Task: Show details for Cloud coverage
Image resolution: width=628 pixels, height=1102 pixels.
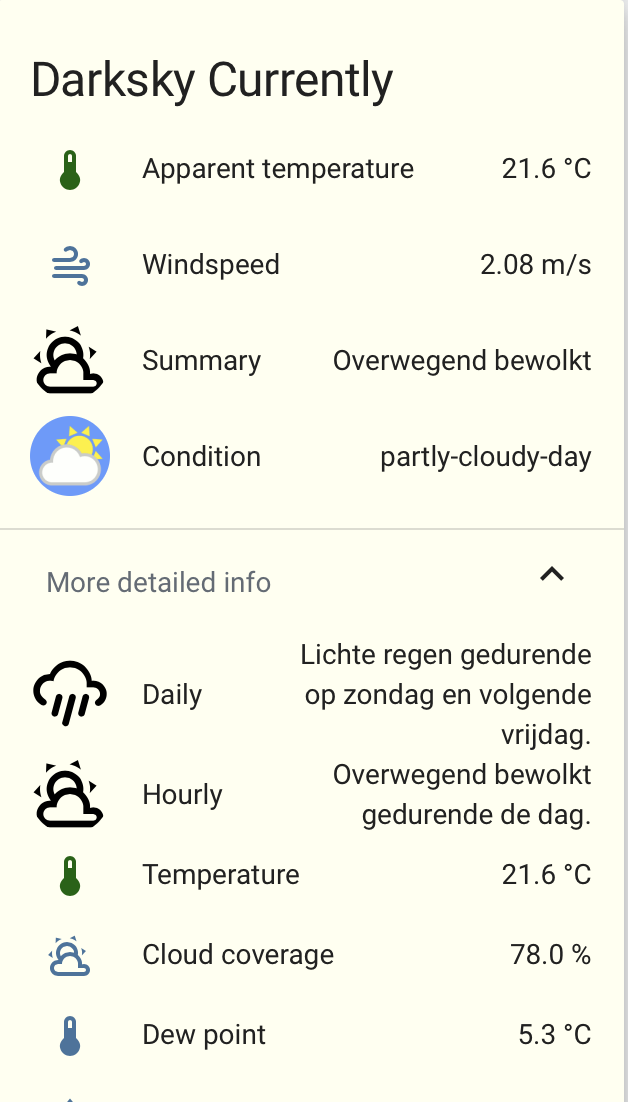Action: coord(311,955)
